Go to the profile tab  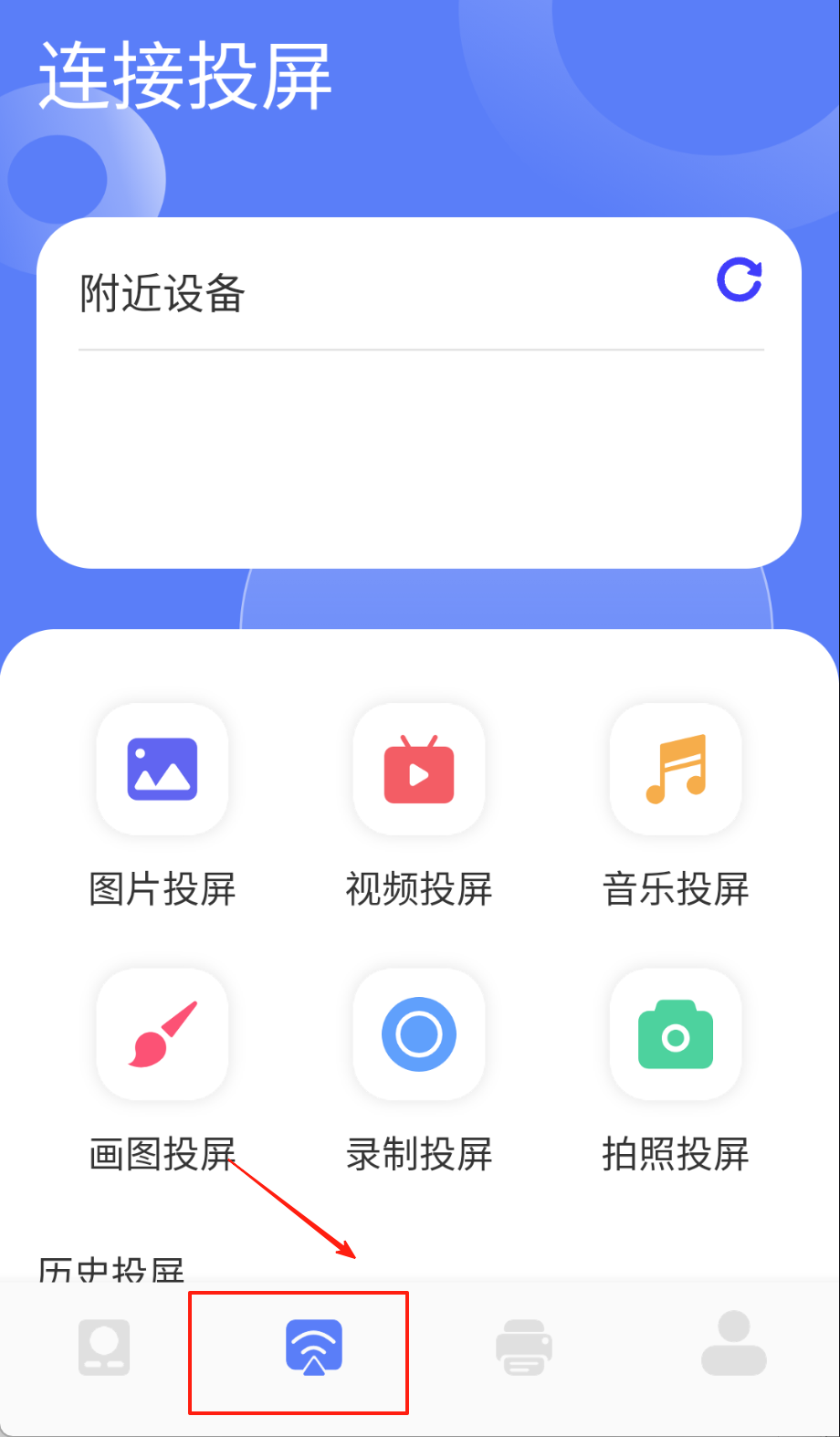(x=733, y=1344)
